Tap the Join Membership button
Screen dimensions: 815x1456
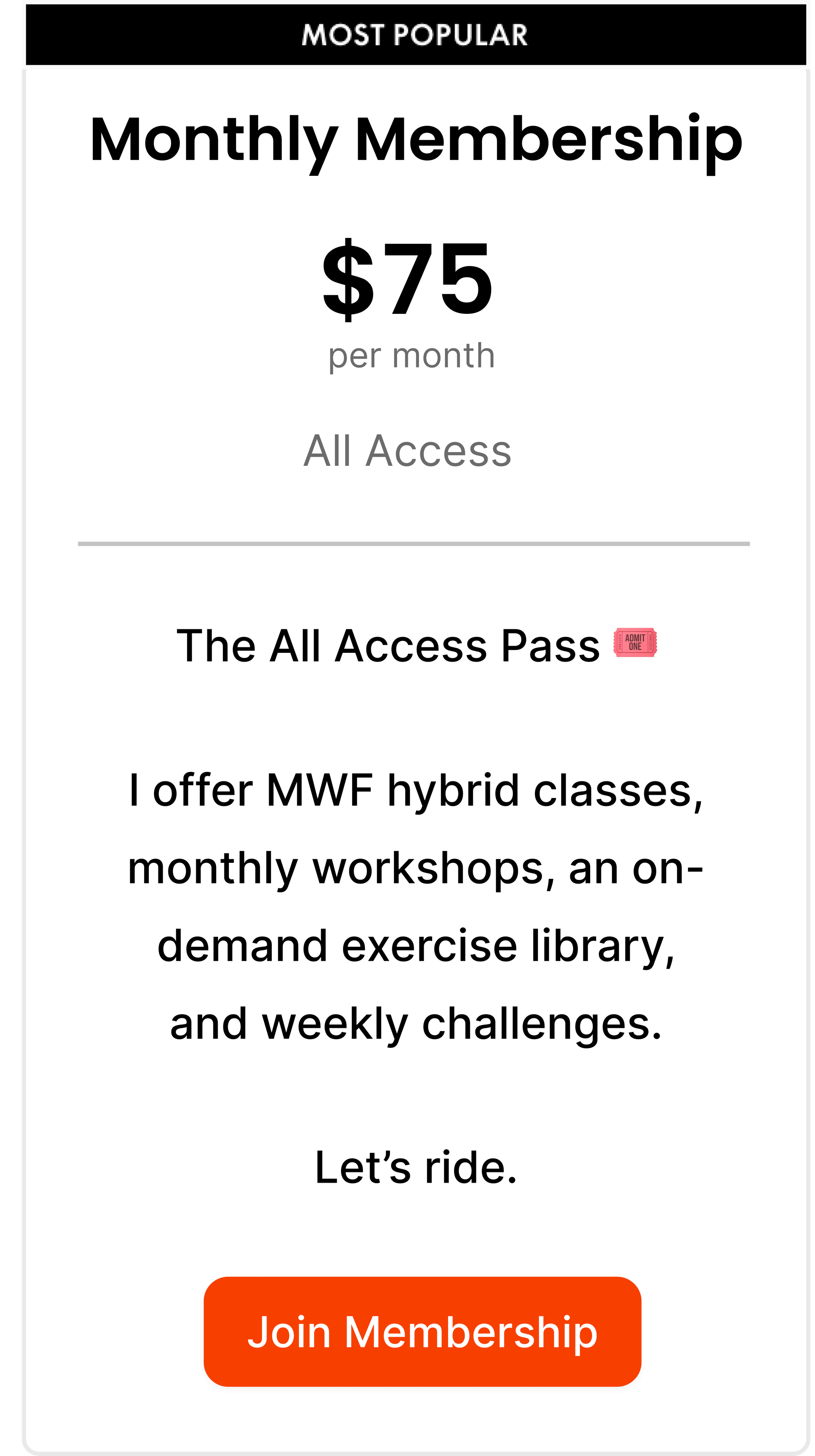coord(422,1331)
